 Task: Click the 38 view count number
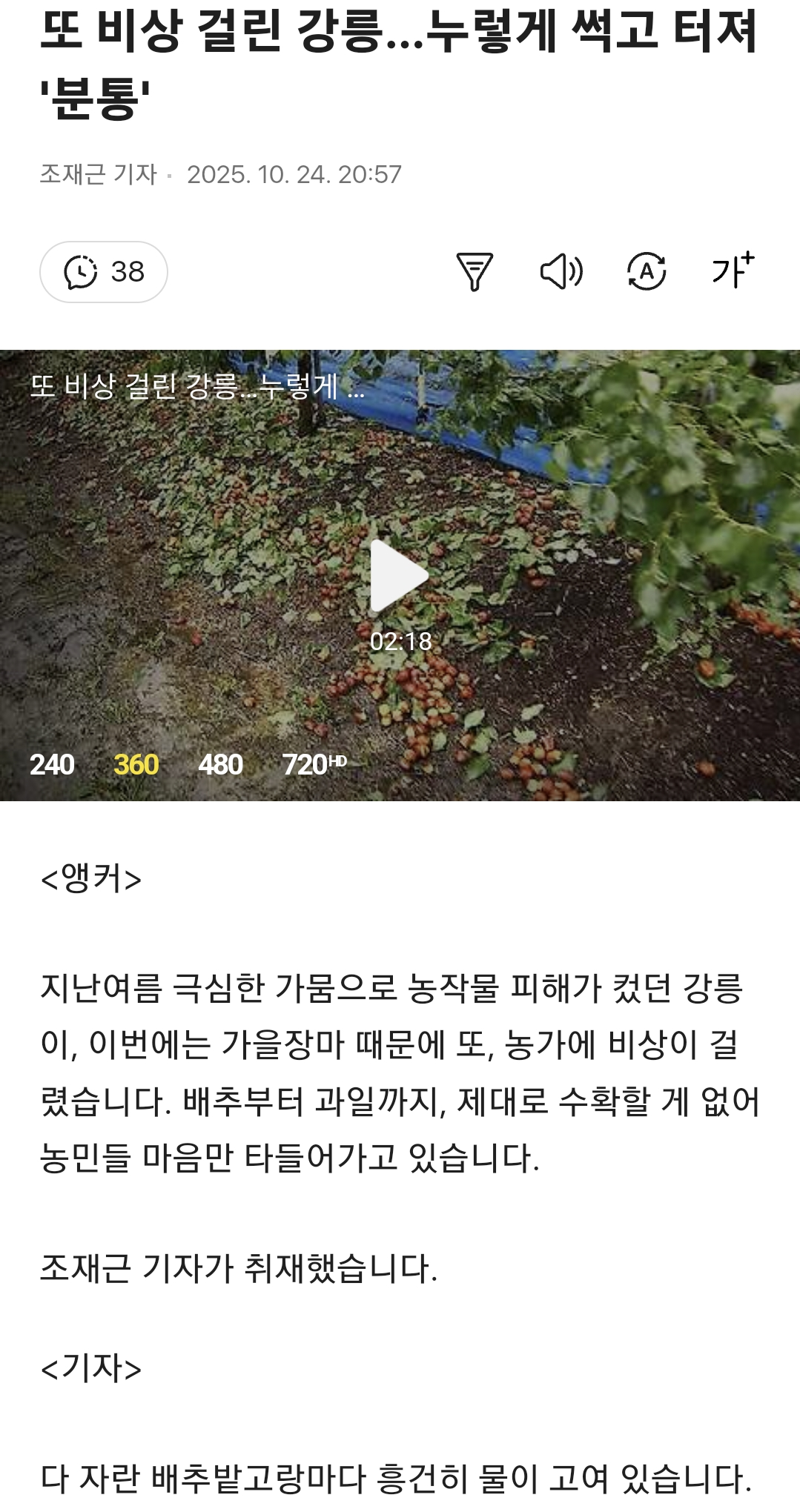[x=129, y=273]
